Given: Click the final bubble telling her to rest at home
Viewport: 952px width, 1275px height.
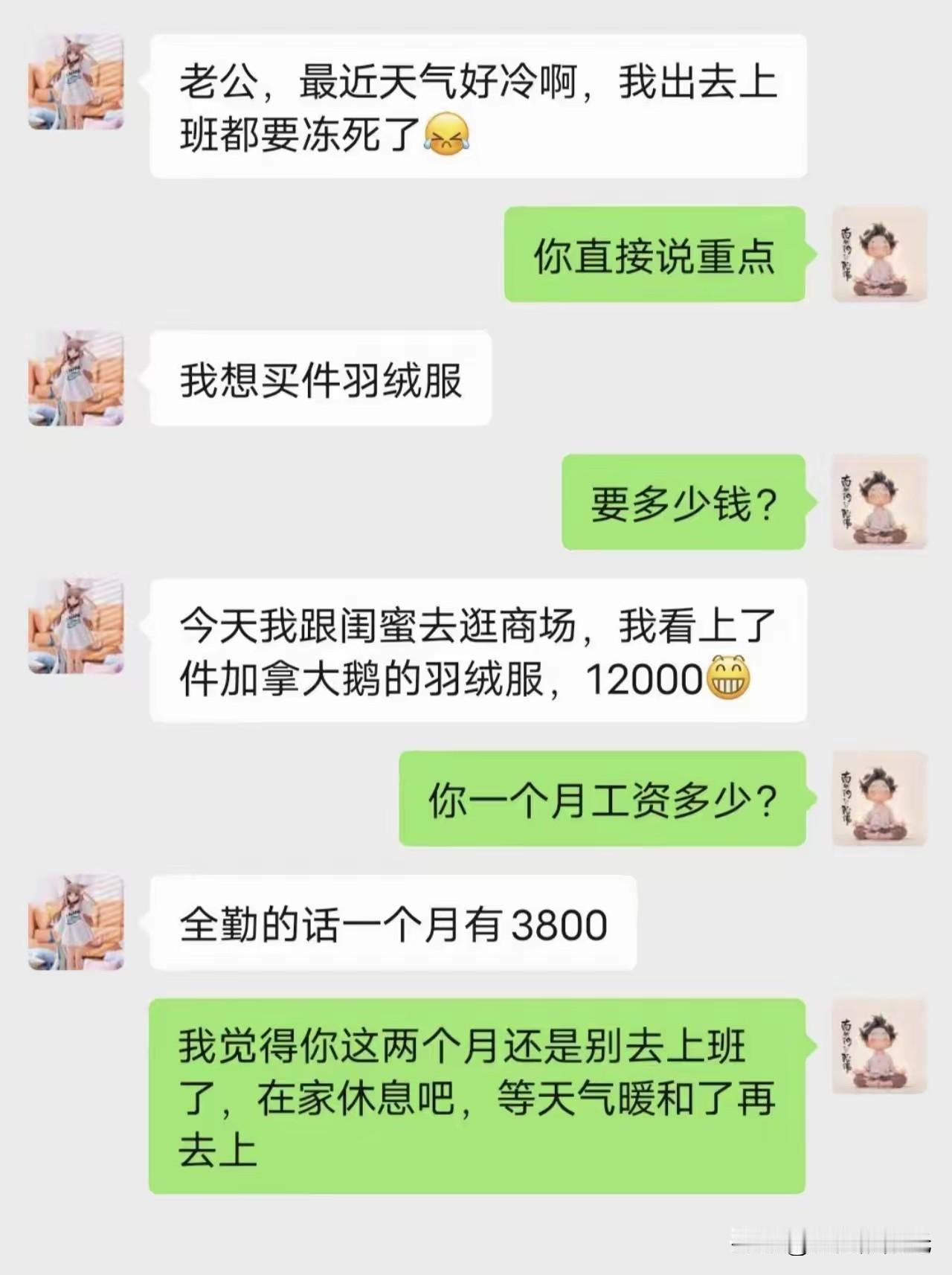Looking at the screenshot, I should pos(476,1093).
